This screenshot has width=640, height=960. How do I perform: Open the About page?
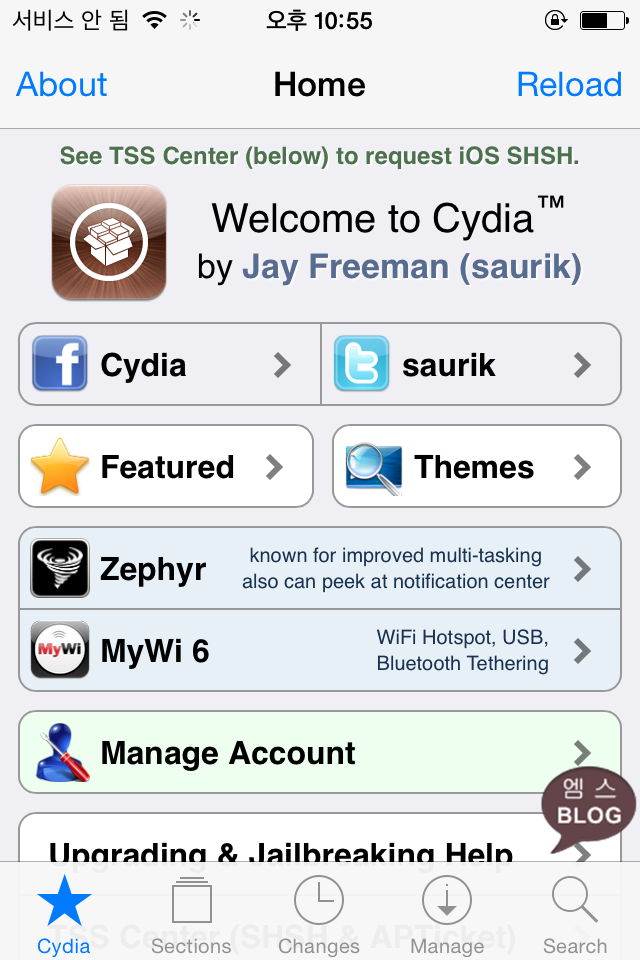click(x=62, y=84)
